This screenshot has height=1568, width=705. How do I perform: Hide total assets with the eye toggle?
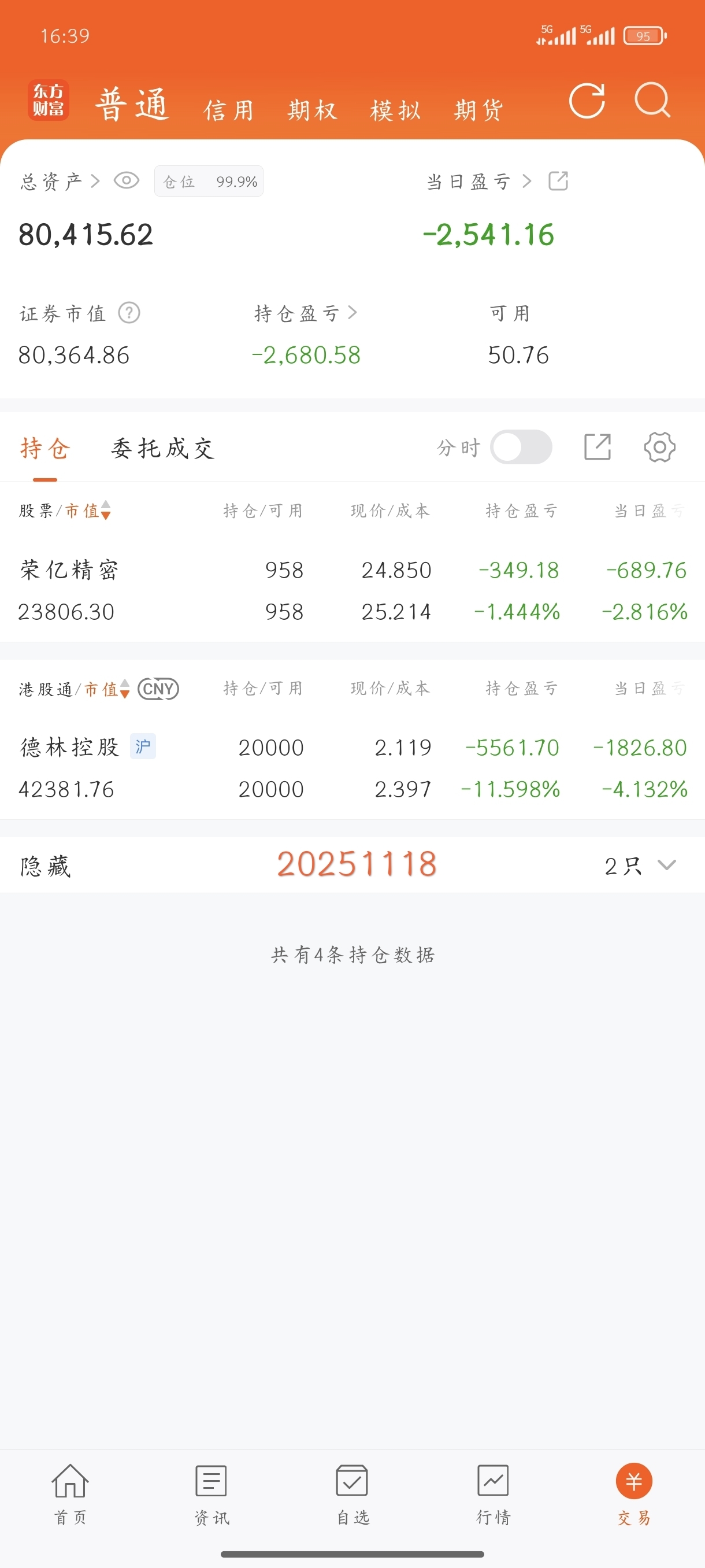(x=127, y=180)
